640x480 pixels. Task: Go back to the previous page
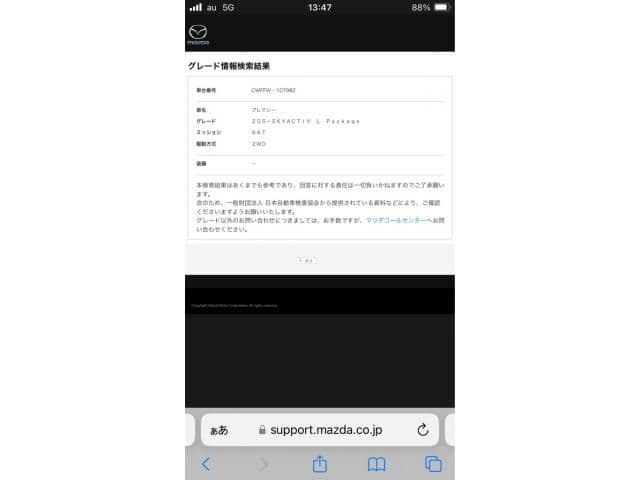[206, 464]
